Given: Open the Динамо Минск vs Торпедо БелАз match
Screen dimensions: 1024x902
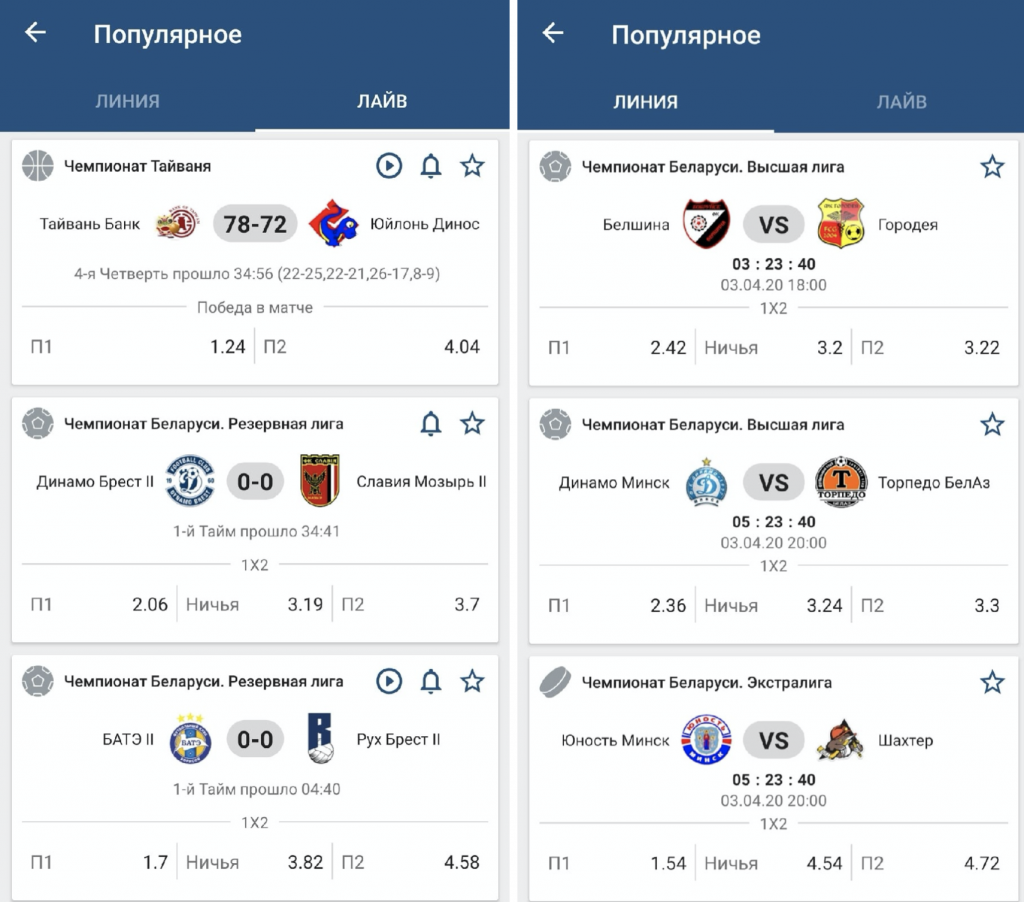Looking at the screenshot, I should [x=774, y=484].
